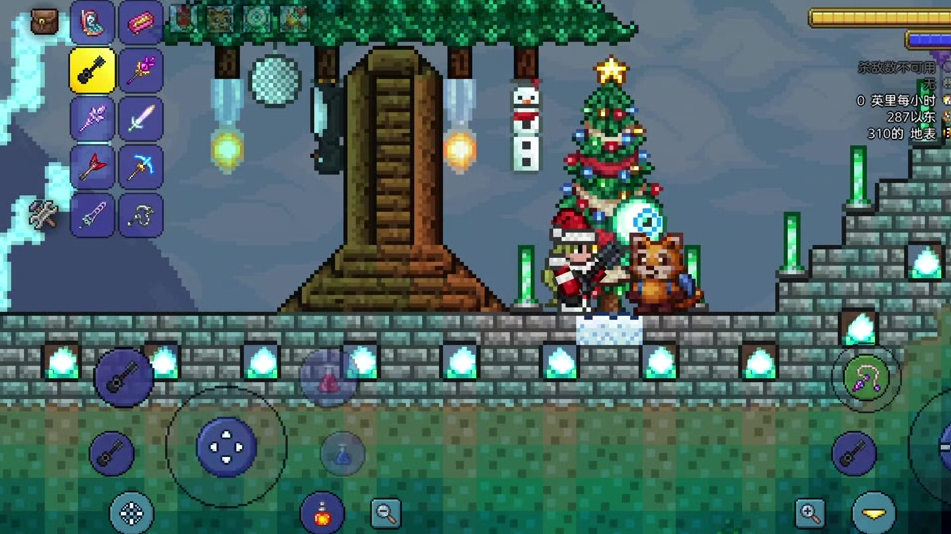This screenshot has height=534, width=951.
Task: Select the pale drill item hotbar slot
Action: pos(92,215)
